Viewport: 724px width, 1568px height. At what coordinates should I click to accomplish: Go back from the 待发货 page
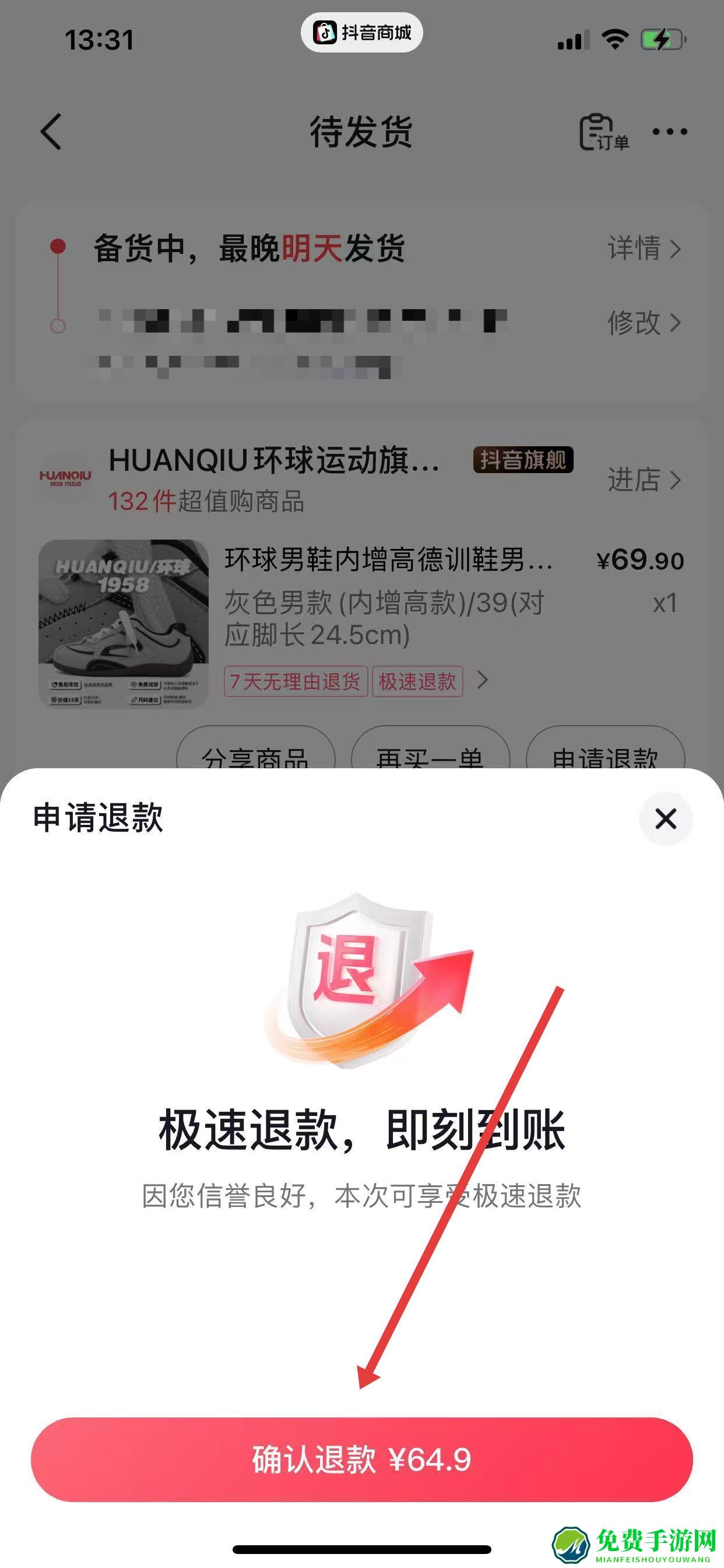point(51,131)
